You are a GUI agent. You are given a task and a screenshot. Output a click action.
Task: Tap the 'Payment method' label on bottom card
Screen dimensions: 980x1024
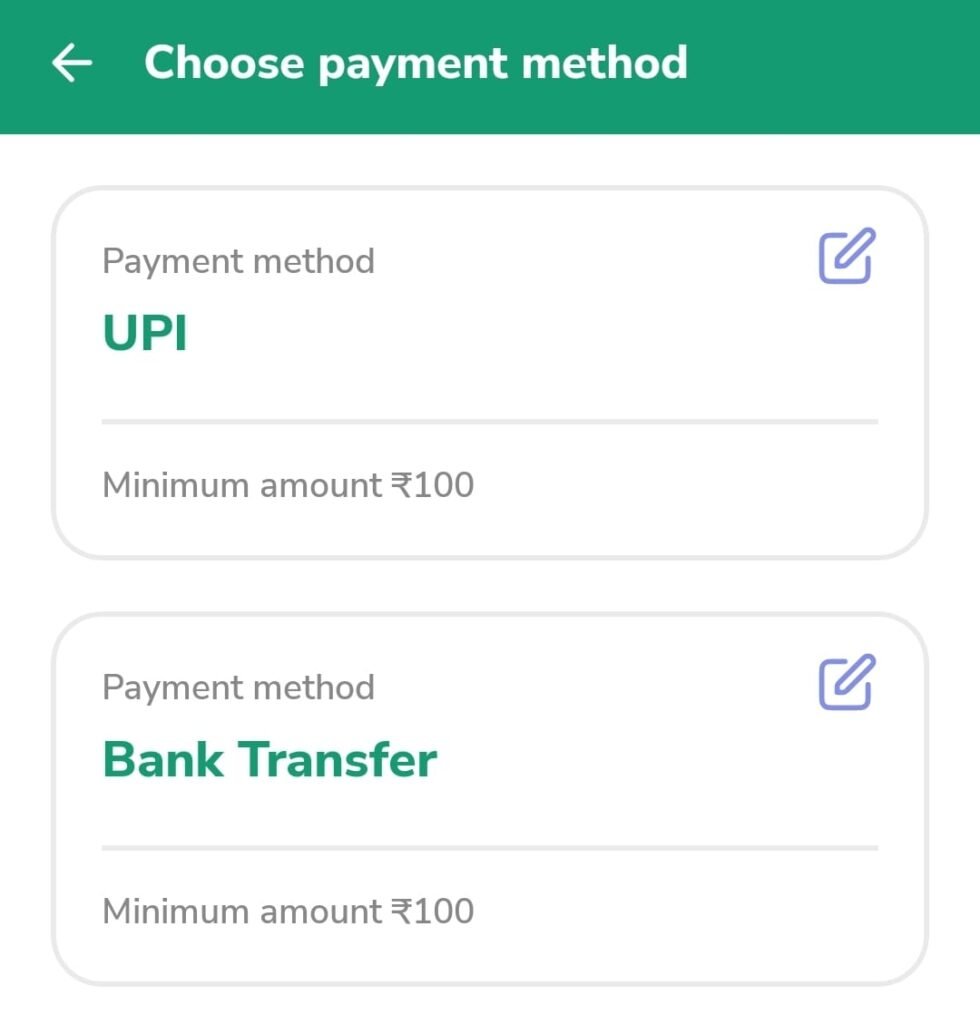[237, 686]
